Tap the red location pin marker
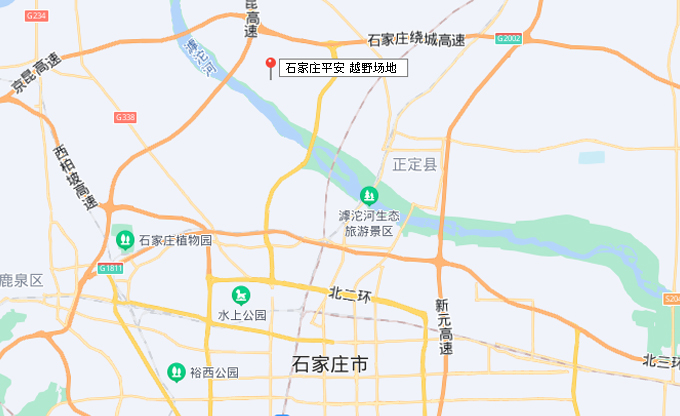This screenshot has width=680, height=416. [269, 67]
